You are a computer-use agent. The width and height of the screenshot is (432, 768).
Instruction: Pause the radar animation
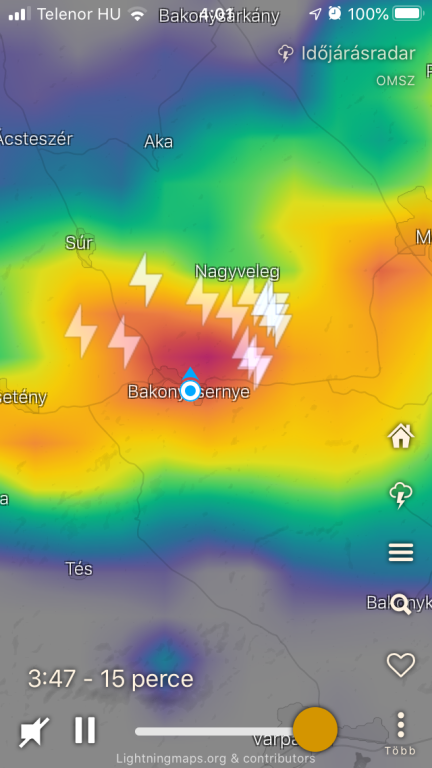click(x=85, y=731)
